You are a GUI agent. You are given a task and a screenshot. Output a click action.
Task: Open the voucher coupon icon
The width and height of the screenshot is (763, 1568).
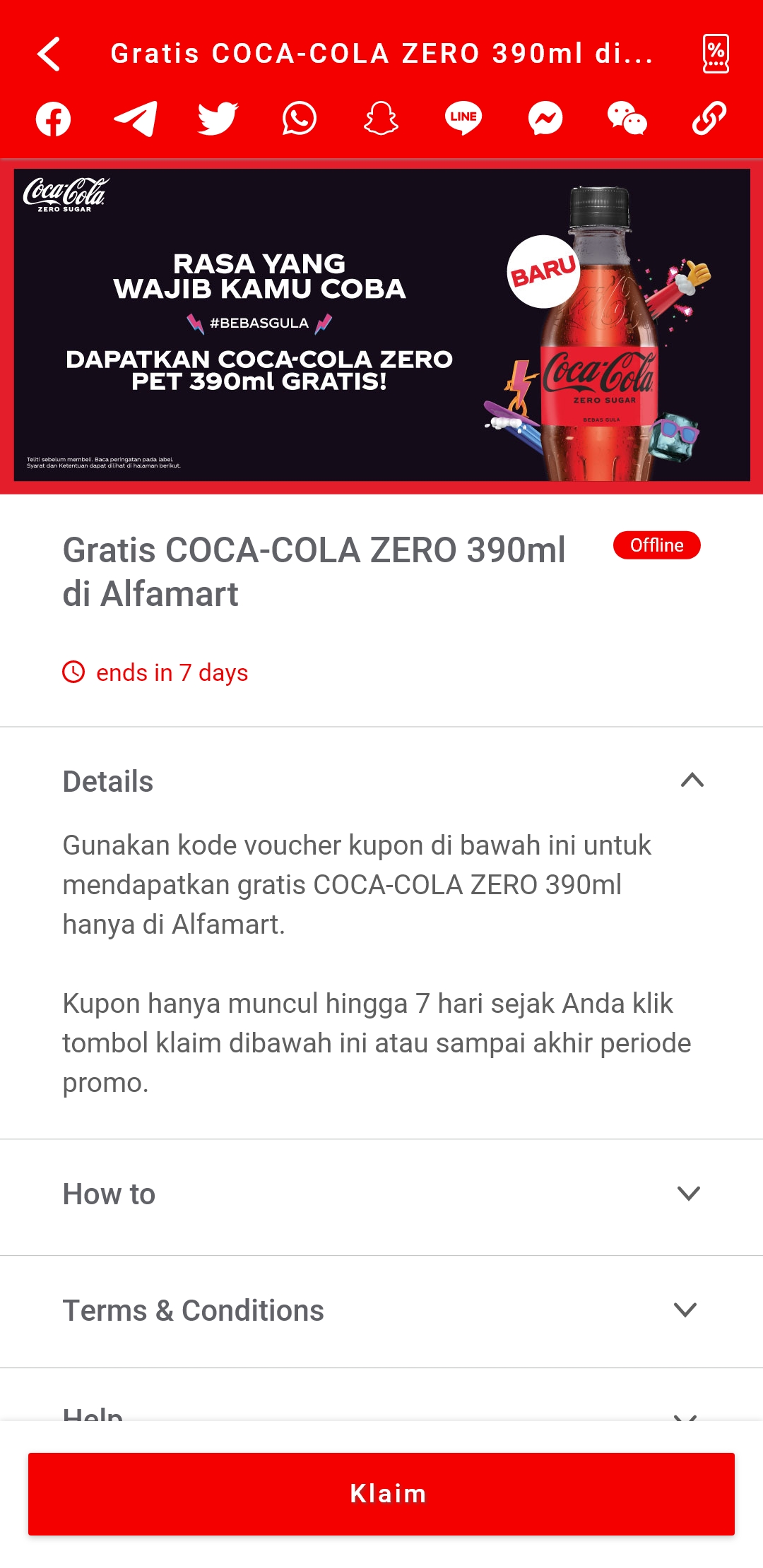(x=715, y=54)
